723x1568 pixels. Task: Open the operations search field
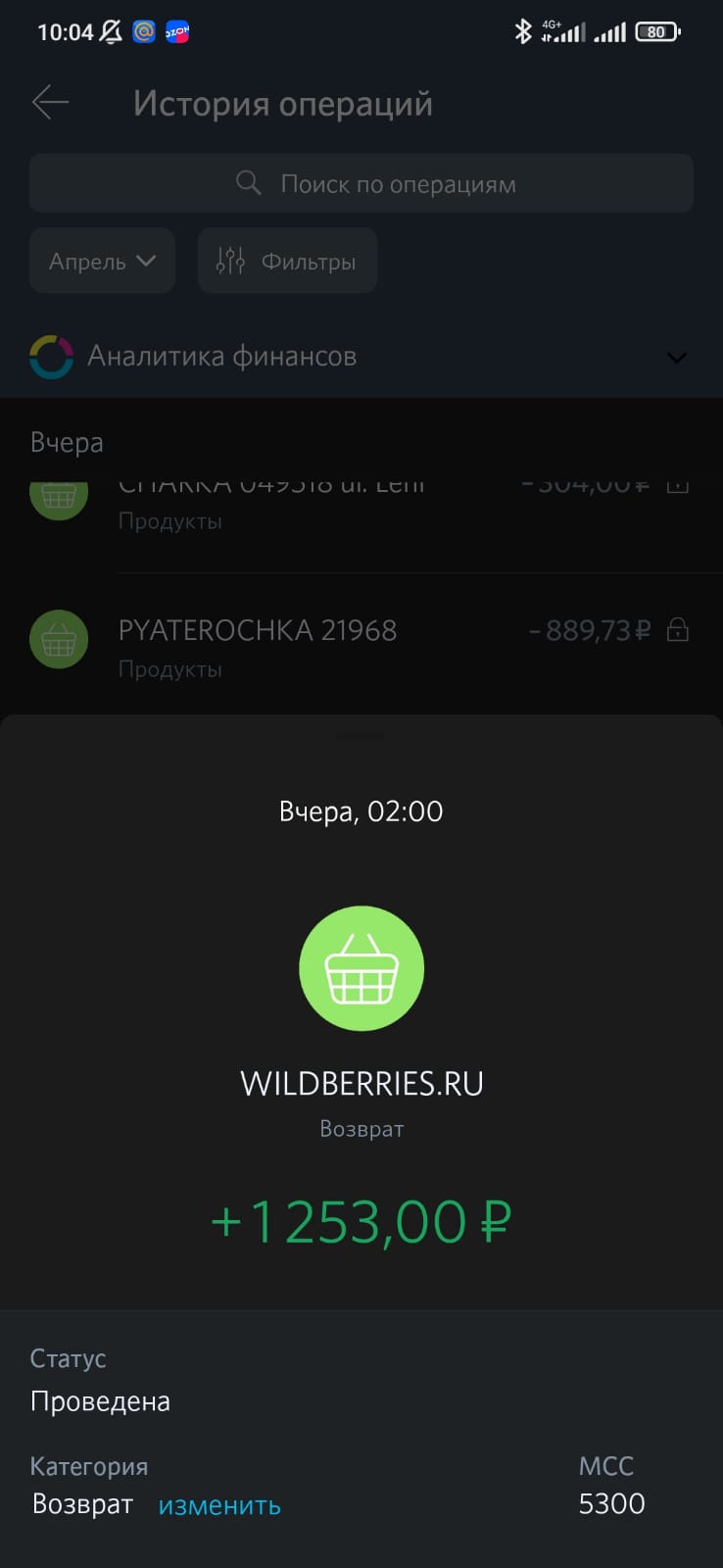point(361,183)
